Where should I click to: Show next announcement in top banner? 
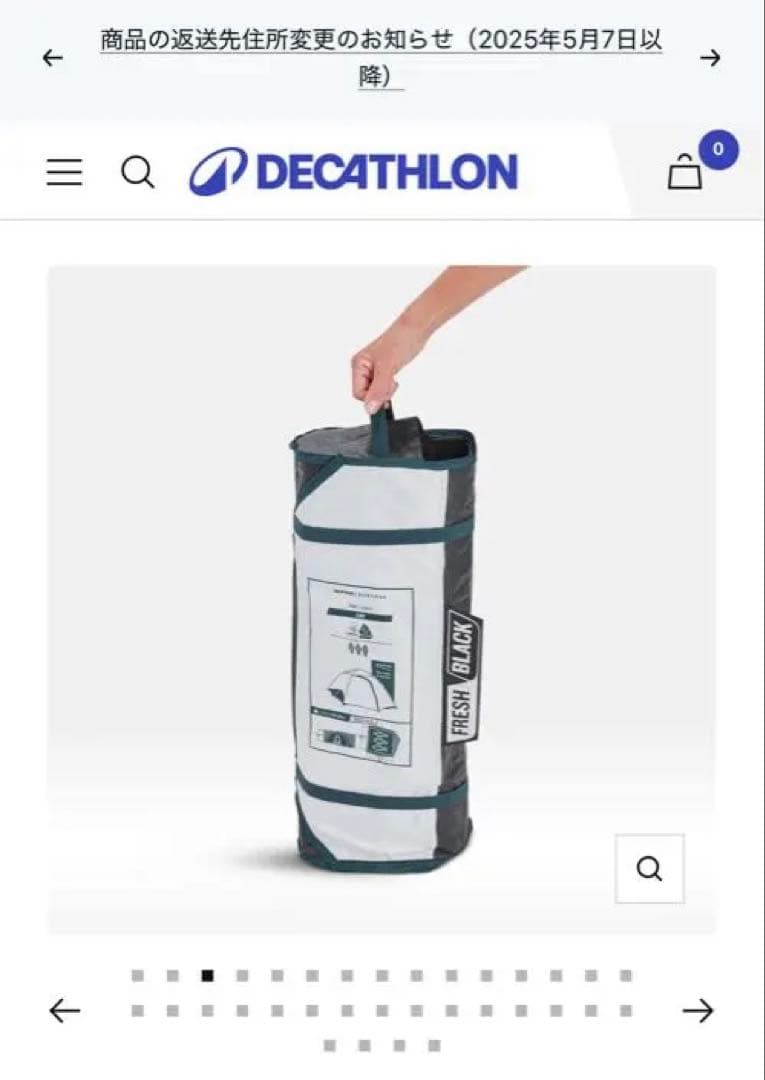coord(710,58)
